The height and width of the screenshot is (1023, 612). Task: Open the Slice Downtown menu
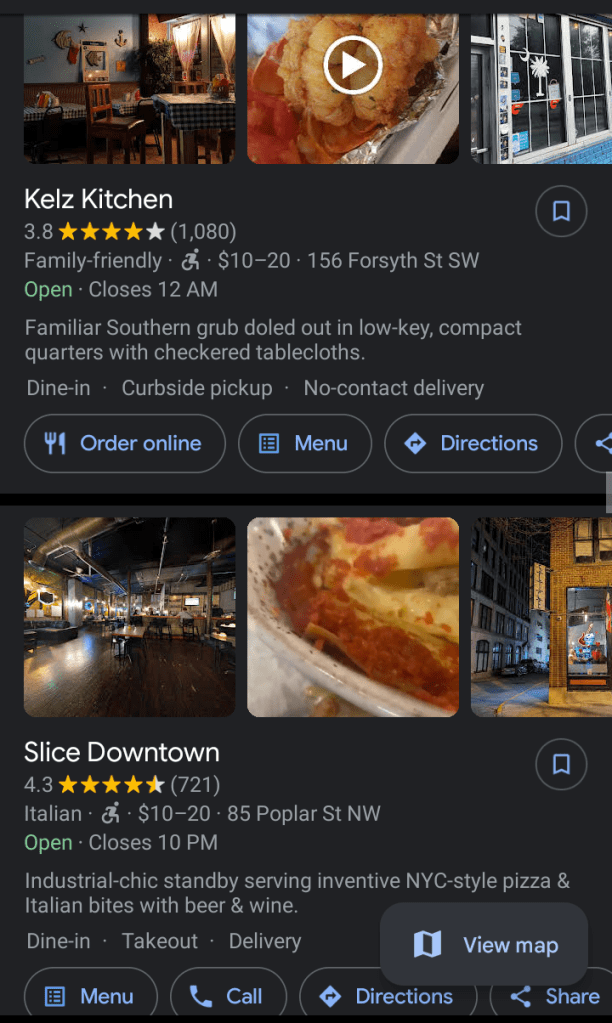point(91,996)
